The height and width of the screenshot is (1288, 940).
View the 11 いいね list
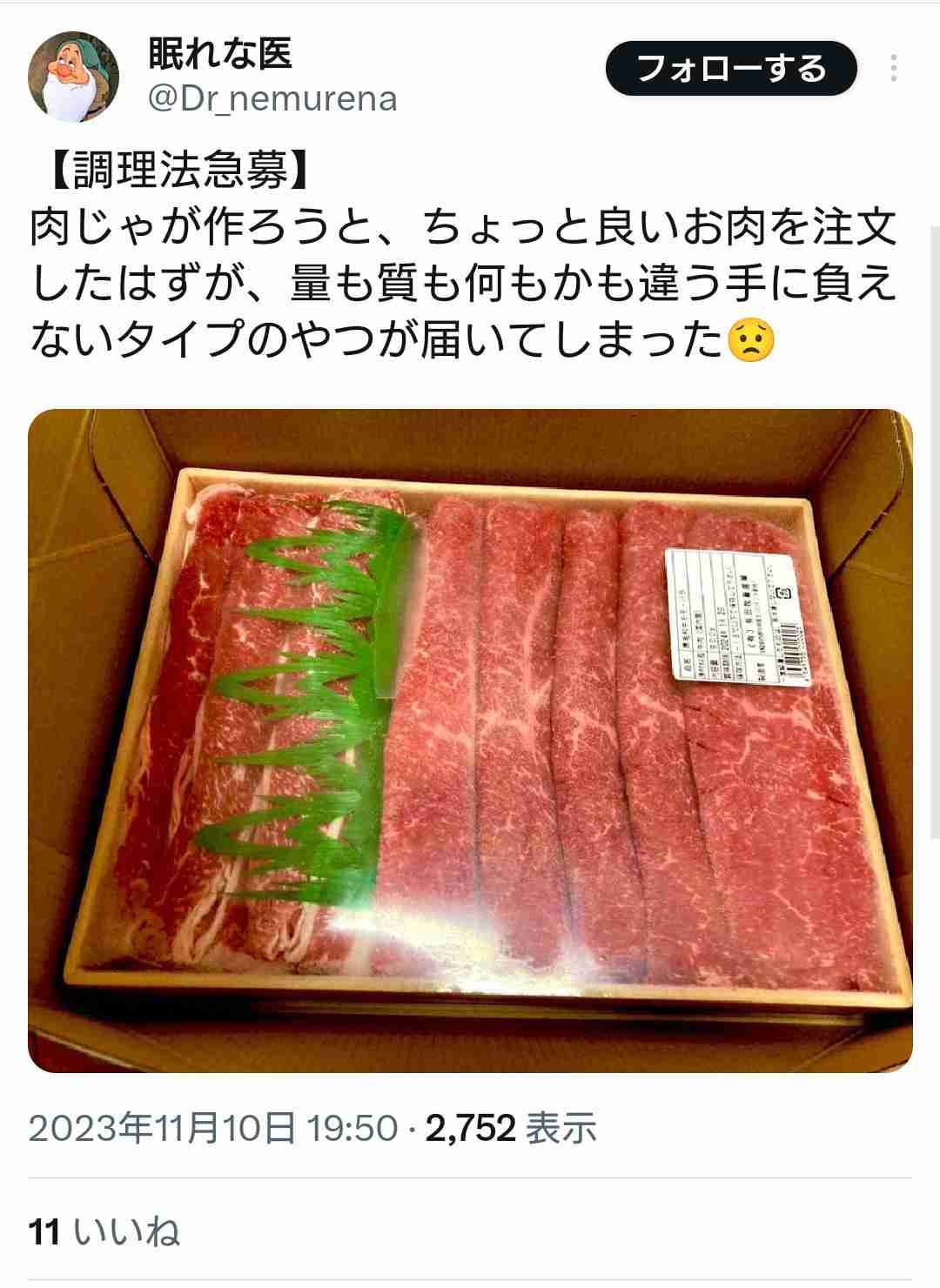(104, 1231)
